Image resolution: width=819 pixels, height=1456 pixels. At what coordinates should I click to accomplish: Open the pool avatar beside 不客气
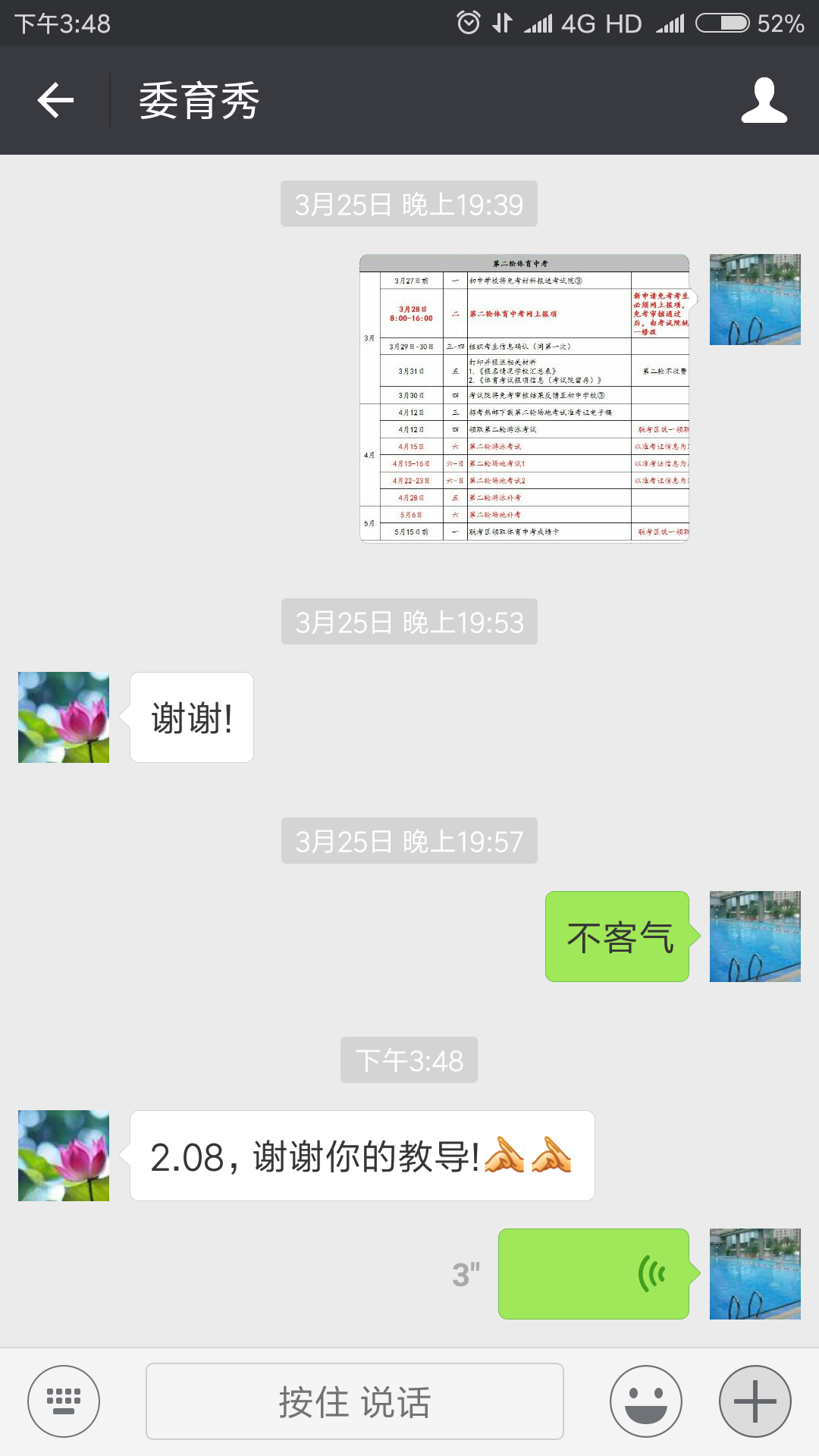coord(755,937)
